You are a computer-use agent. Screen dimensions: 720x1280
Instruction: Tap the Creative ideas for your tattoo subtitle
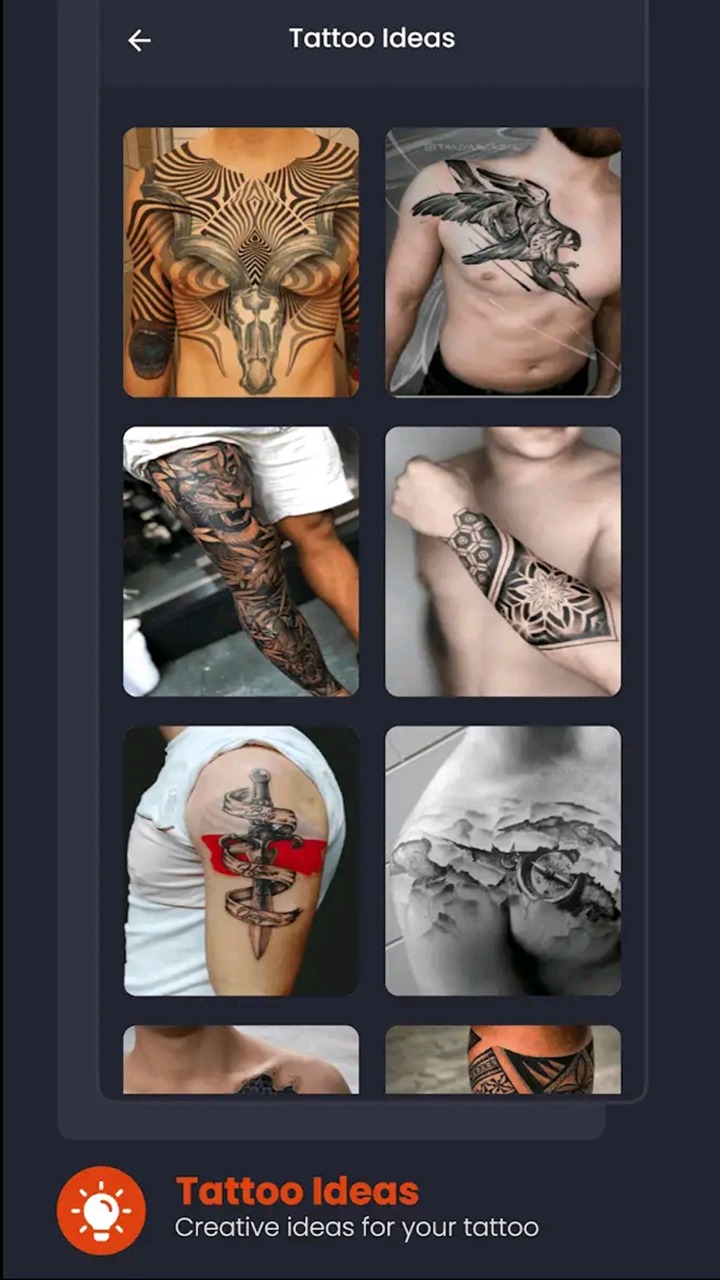(357, 1229)
